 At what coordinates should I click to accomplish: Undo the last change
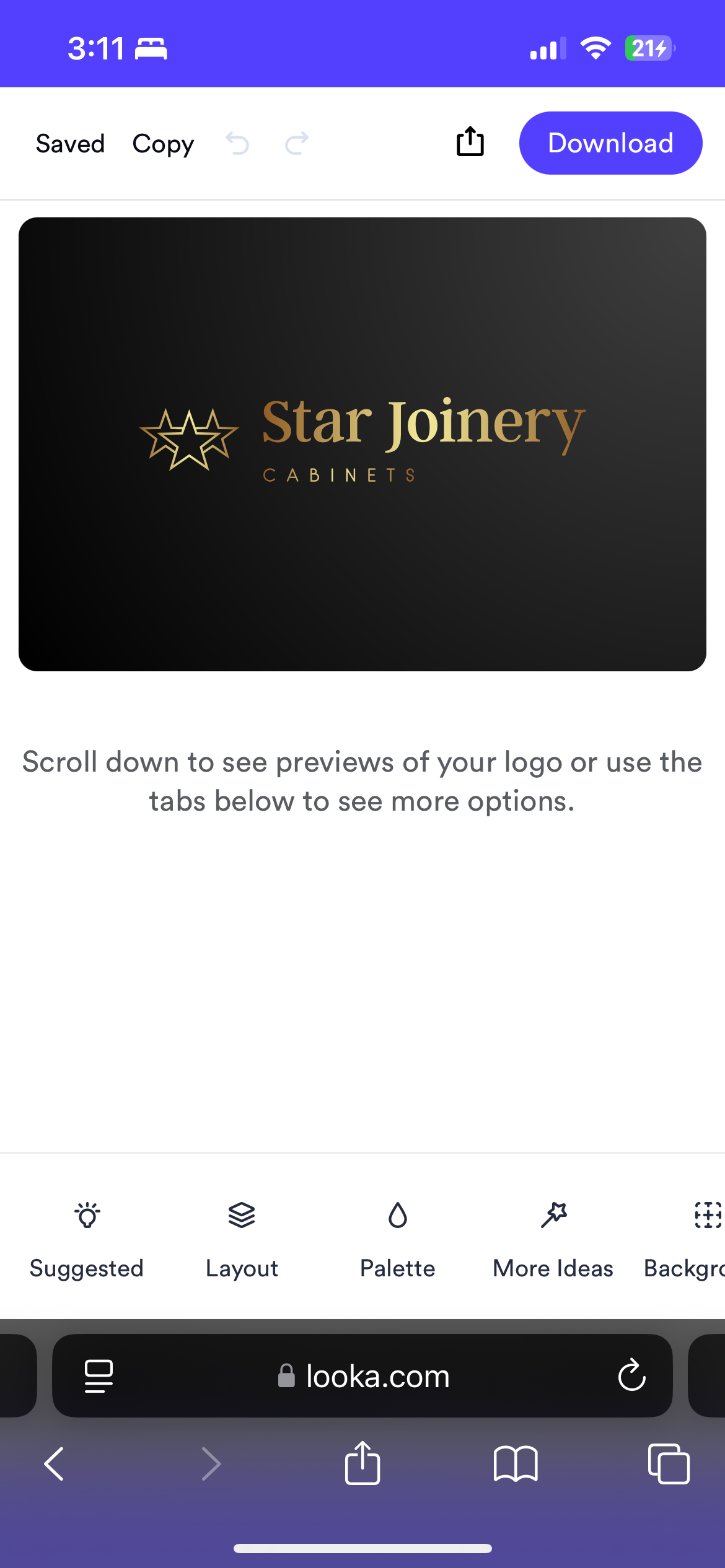click(237, 144)
